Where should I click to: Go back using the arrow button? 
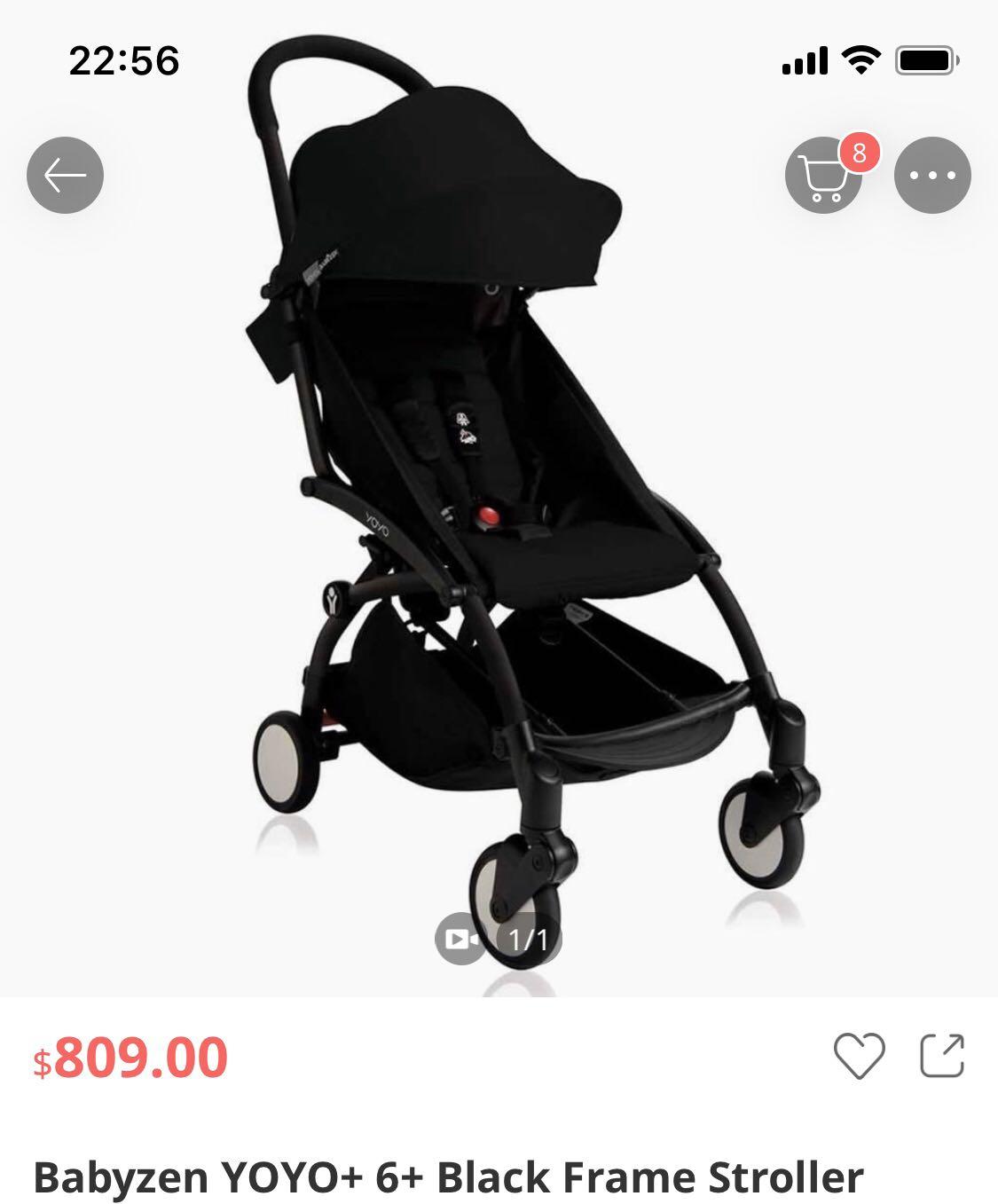[x=65, y=176]
